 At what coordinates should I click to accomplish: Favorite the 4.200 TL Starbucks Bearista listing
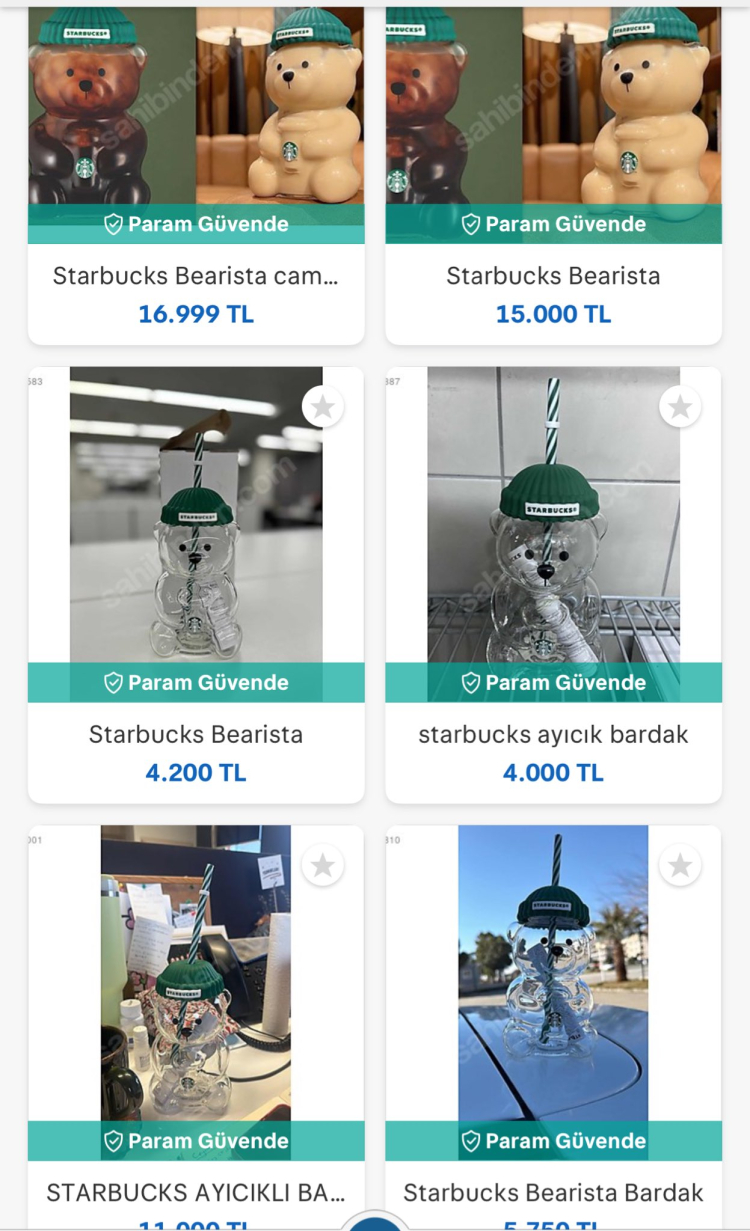click(x=322, y=407)
